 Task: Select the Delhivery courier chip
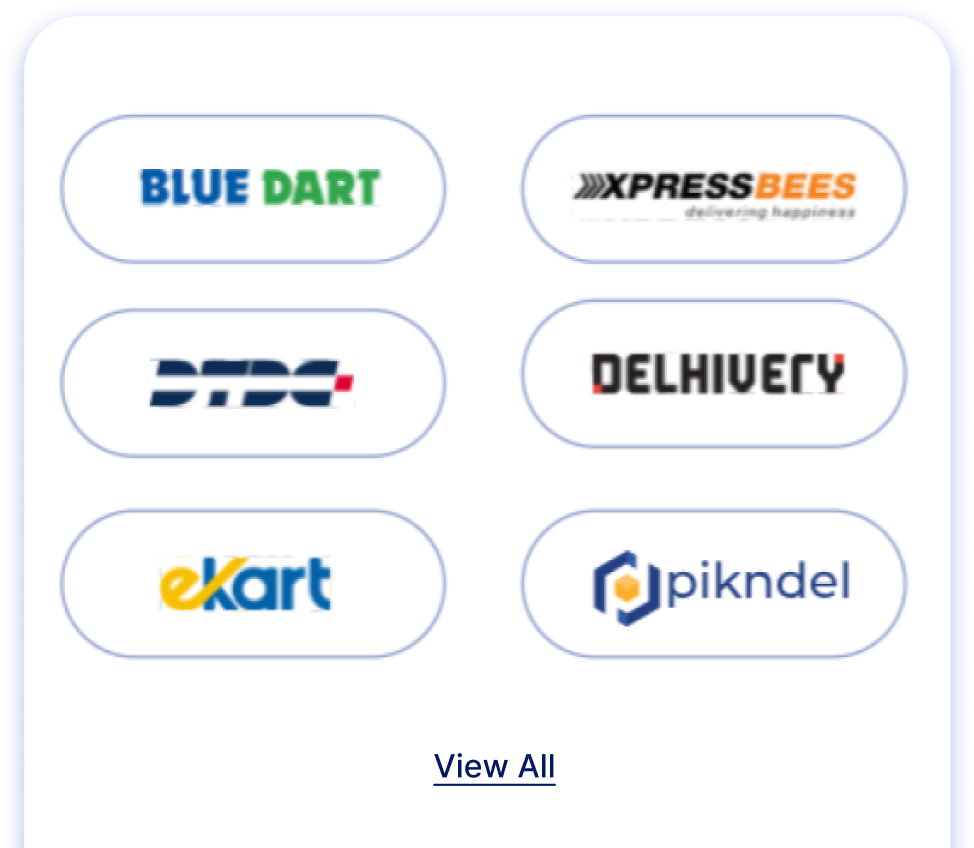[714, 374]
